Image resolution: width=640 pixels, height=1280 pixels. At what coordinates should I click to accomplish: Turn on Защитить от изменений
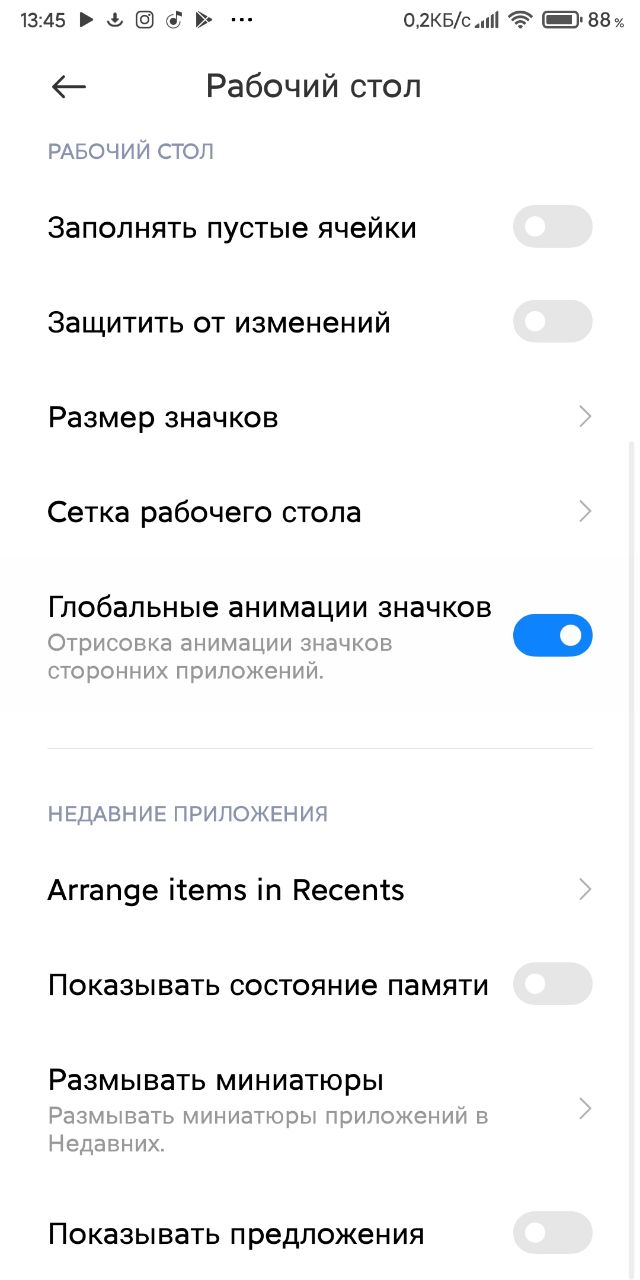click(553, 322)
